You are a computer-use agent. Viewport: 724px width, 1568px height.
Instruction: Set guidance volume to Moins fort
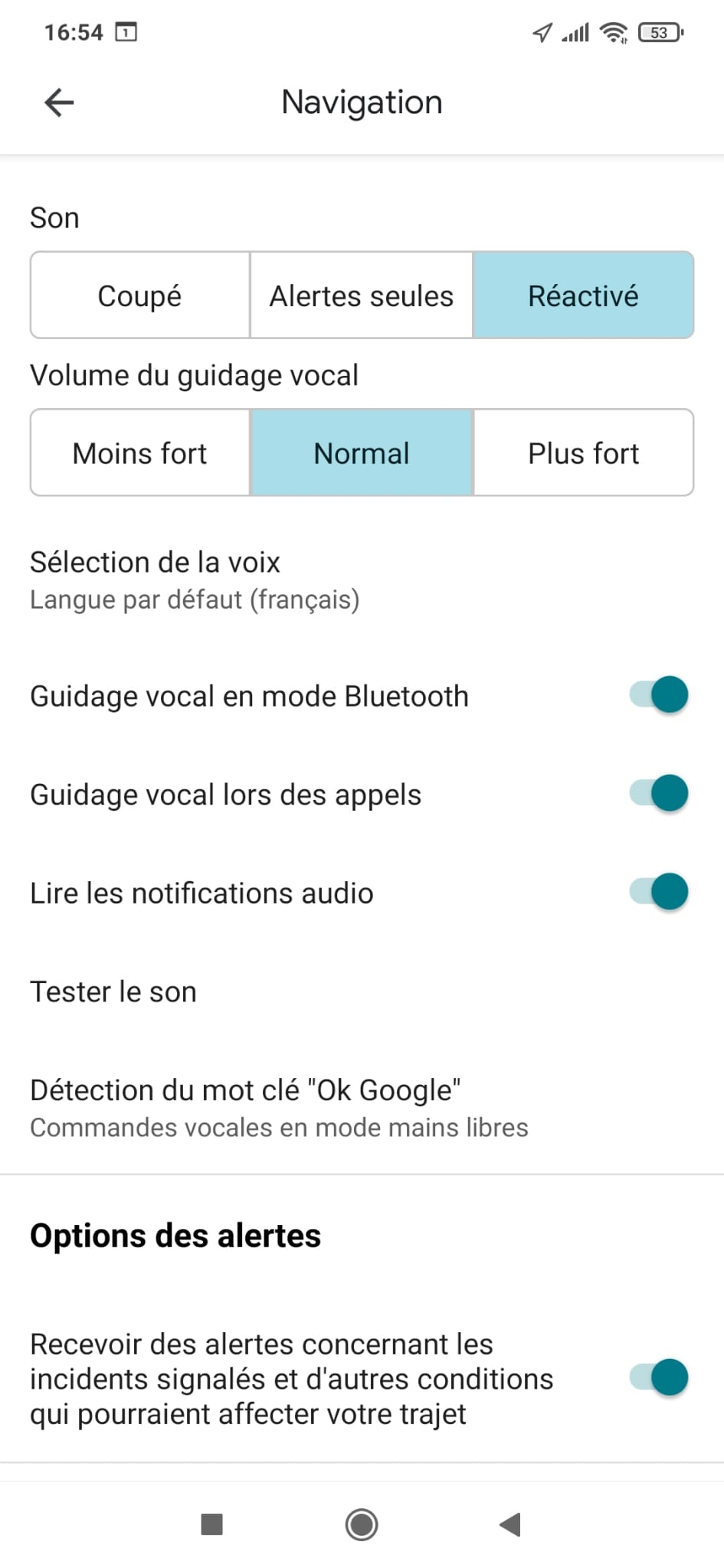(x=140, y=453)
